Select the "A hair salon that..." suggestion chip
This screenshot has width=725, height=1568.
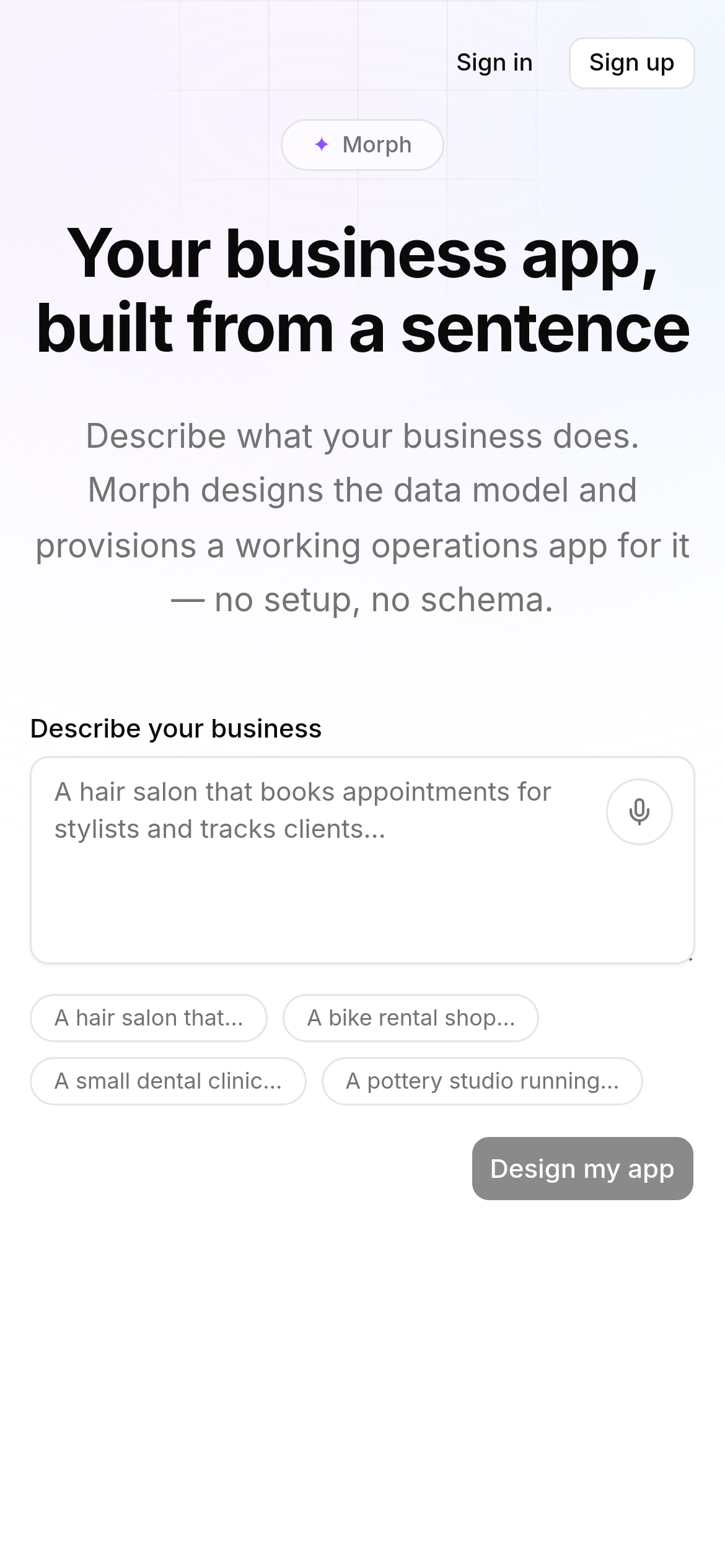[x=149, y=1017]
